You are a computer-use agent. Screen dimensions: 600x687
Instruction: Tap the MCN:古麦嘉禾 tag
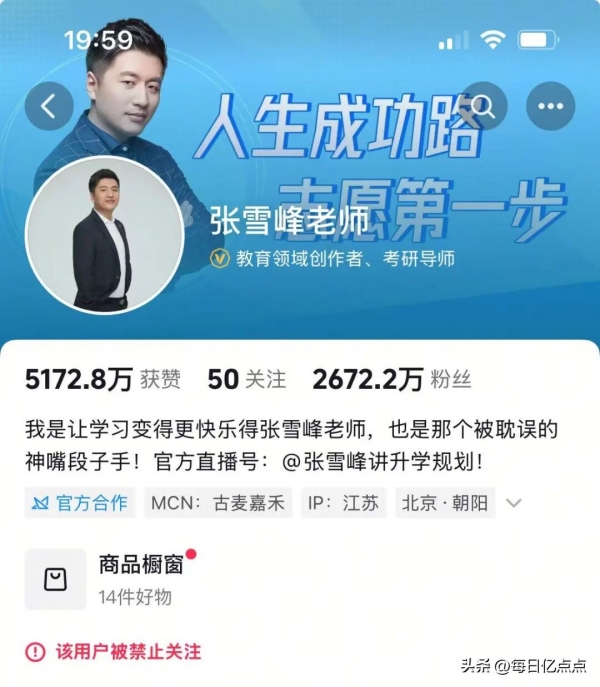pos(218,502)
